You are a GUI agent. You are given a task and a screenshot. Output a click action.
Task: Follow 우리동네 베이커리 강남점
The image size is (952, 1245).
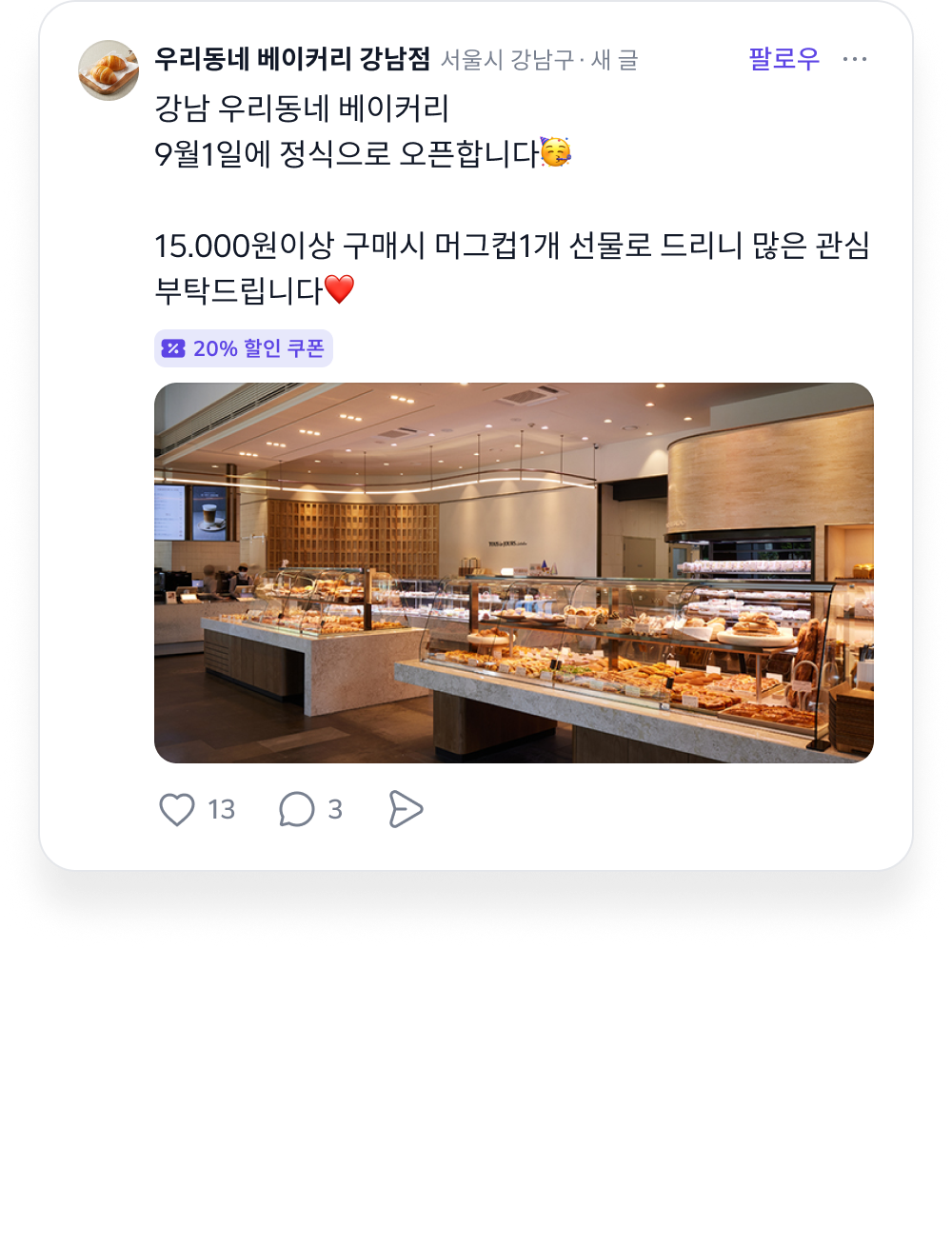(x=783, y=59)
